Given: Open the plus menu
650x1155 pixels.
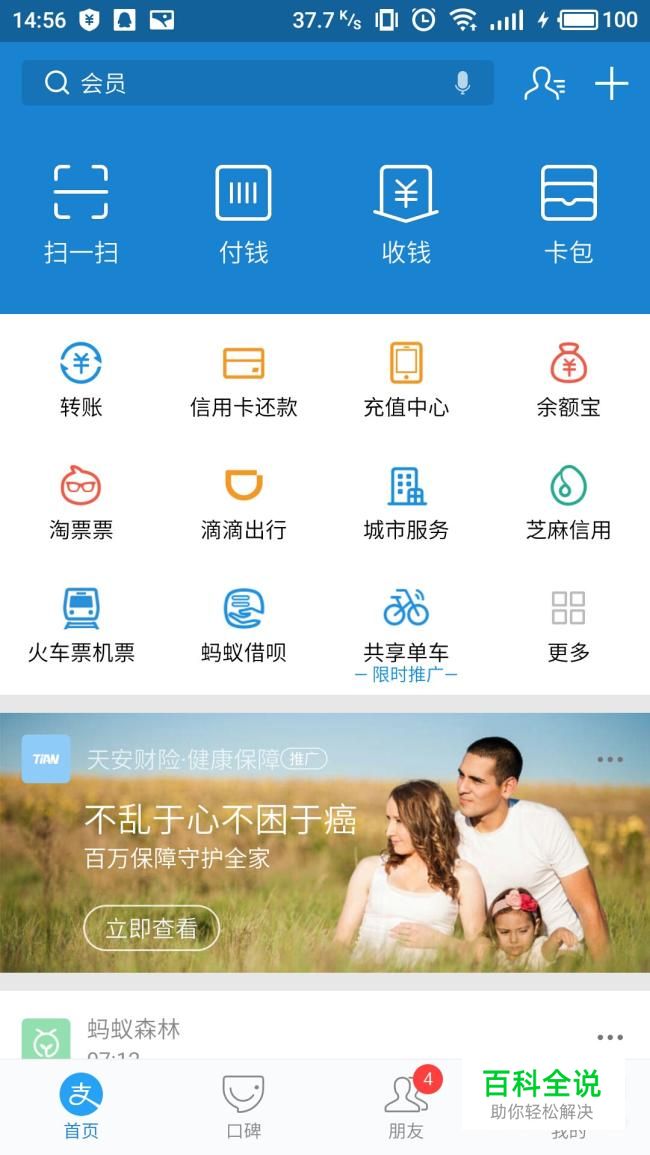Looking at the screenshot, I should [611, 84].
